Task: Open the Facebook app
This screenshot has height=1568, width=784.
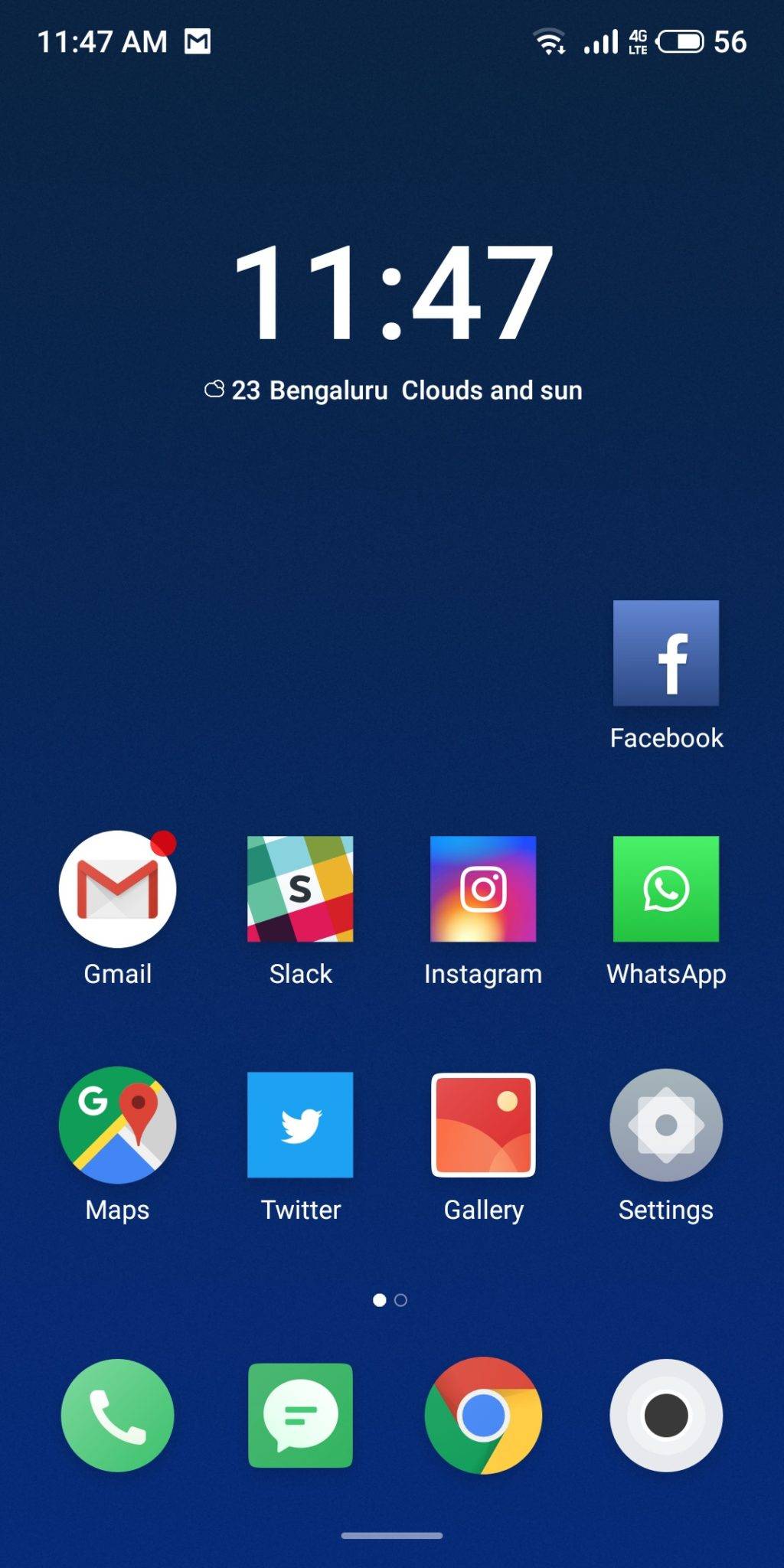Action: pyautogui.click(x=665, y=653)
